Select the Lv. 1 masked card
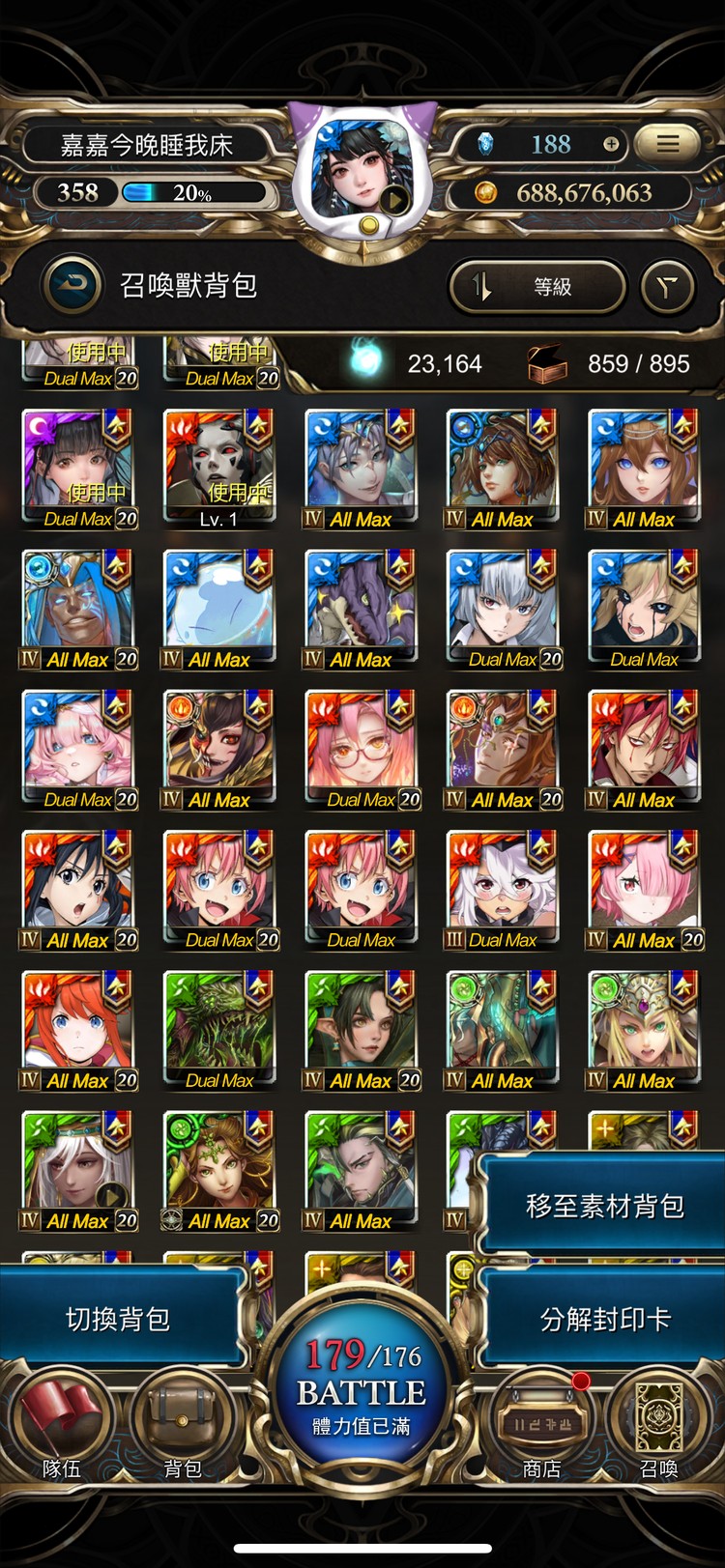Screen dimensions: 725x1568 pyautogui.click(x=219, y=464)
